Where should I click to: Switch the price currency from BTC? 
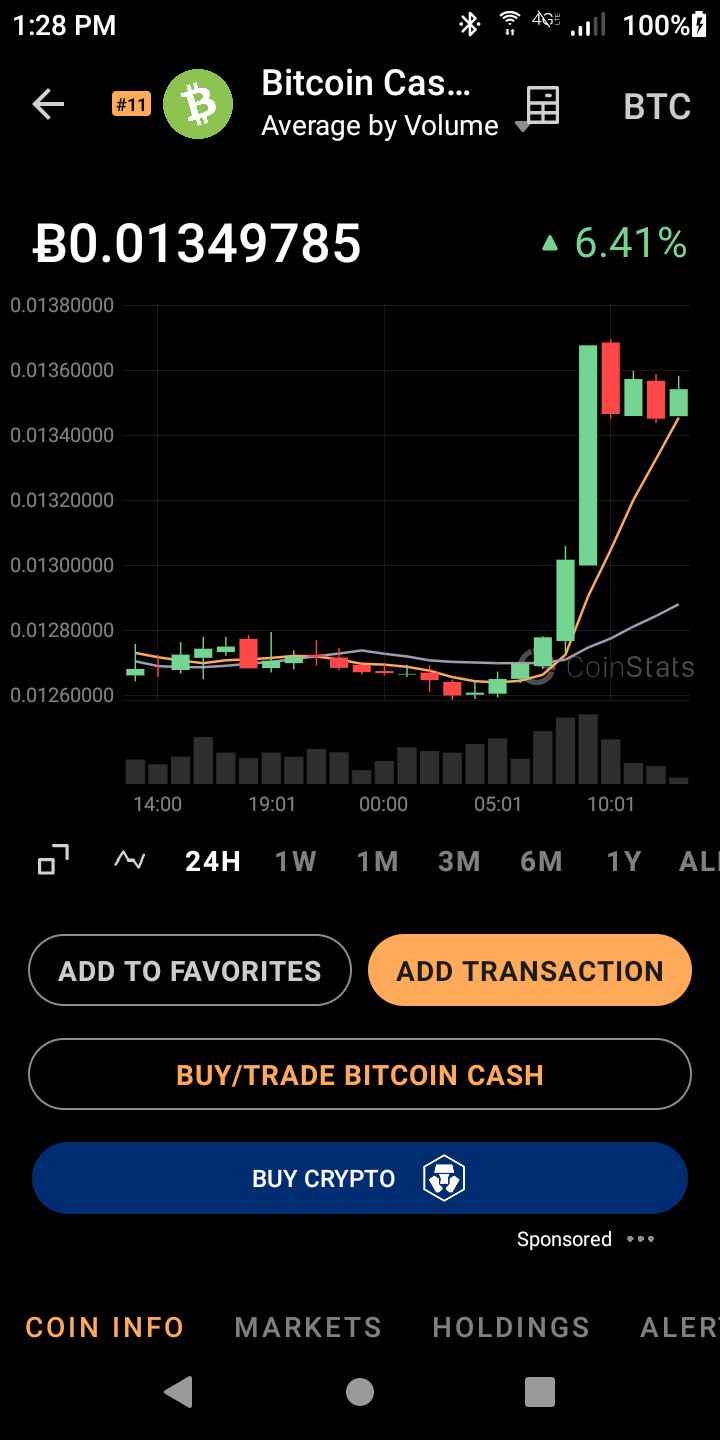[657, 106]
